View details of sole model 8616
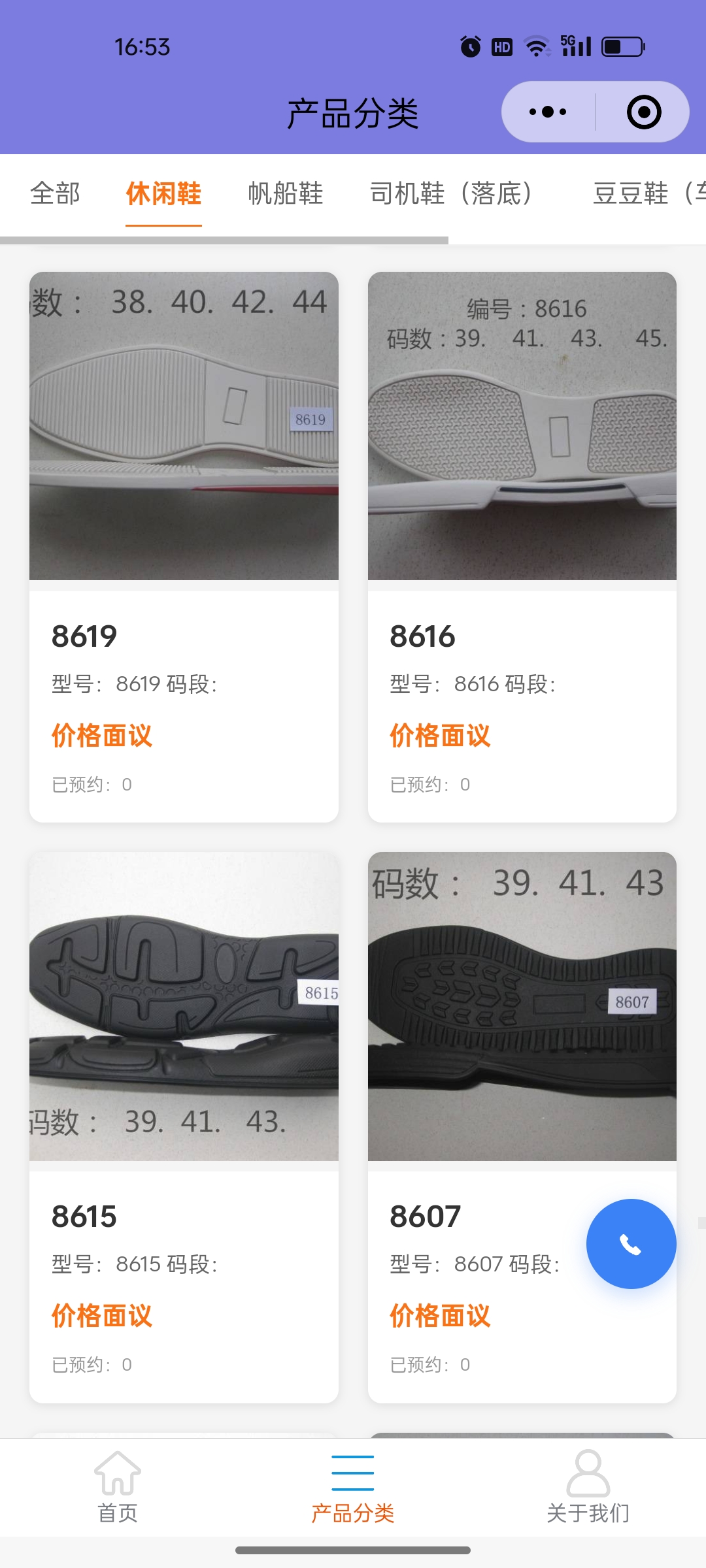Viewport: 706px width, 1568px height. [x=522, y=546]
